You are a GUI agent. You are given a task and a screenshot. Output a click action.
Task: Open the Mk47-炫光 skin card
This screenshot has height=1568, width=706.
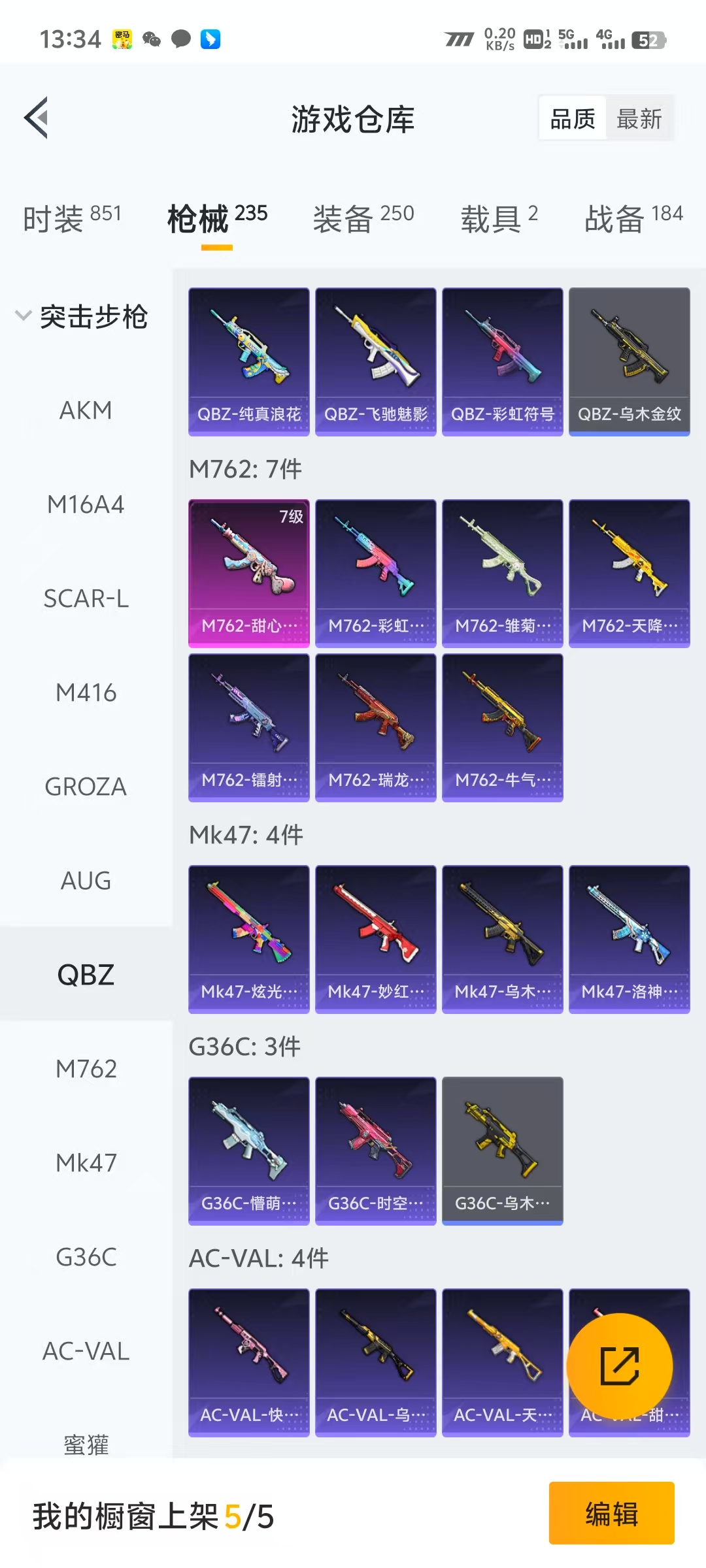click(249, 939)
